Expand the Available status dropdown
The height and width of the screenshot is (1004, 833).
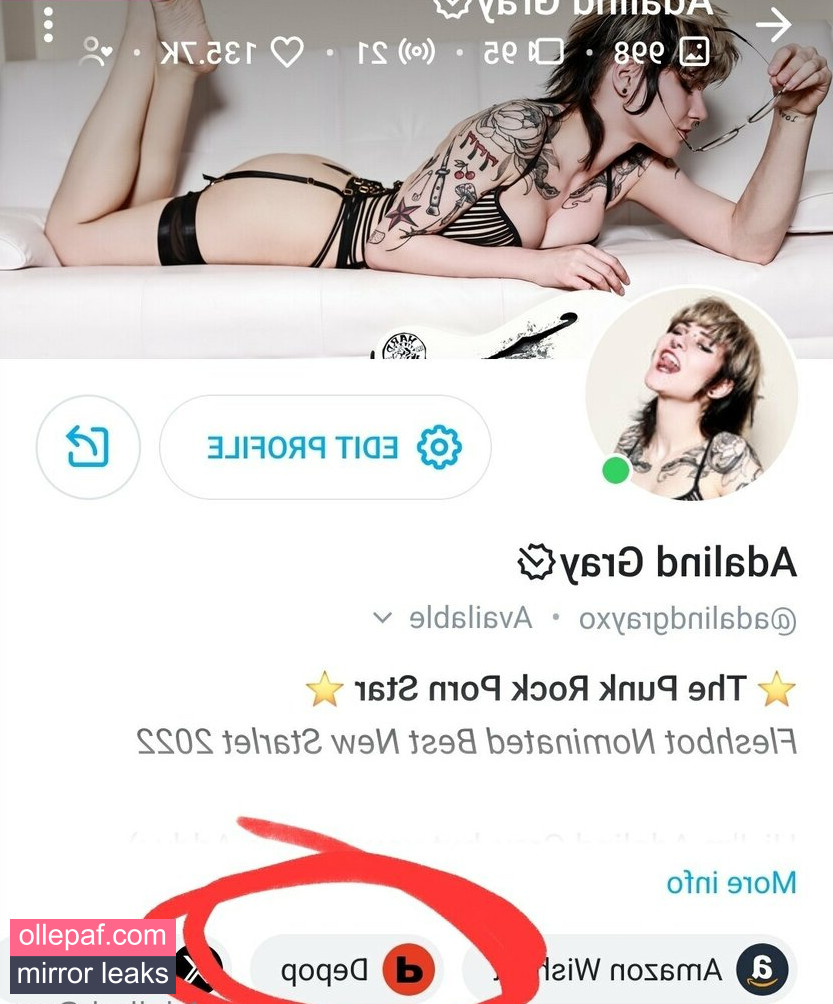[x=382, y=618]
